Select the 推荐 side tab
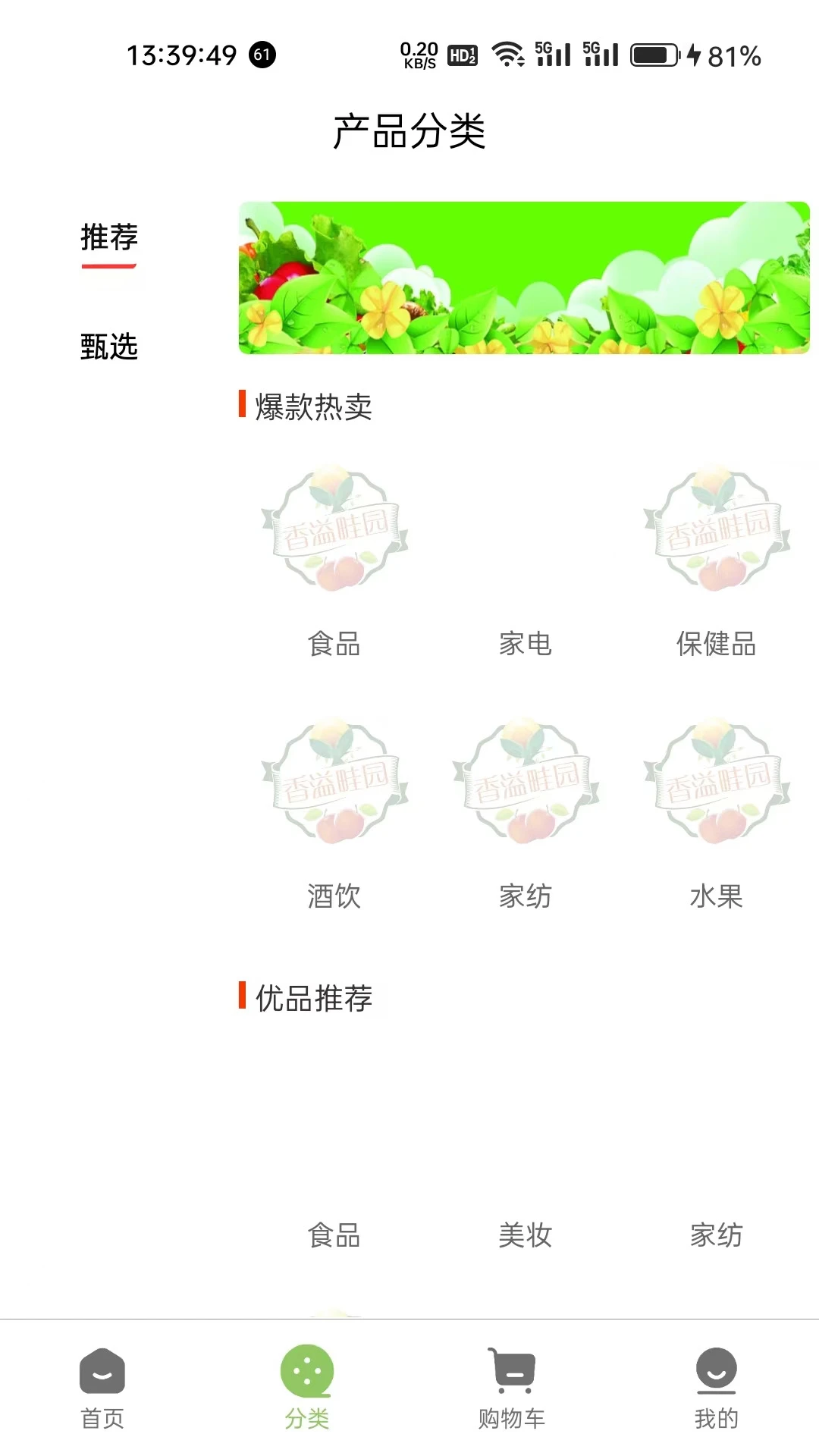Image resolution: width=819 pixels, height=1456 pixels. 109,238
